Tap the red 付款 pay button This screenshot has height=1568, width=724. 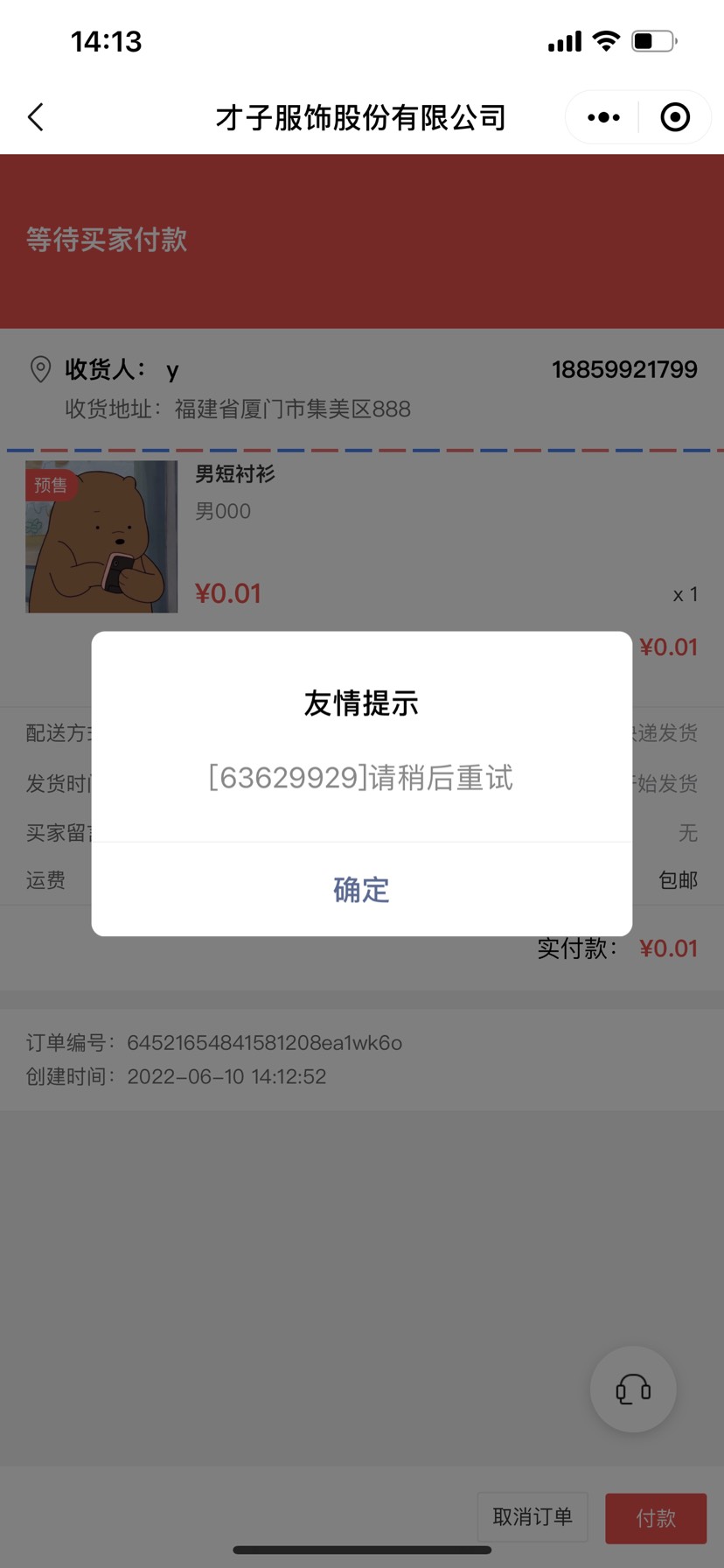(656, 1518)
